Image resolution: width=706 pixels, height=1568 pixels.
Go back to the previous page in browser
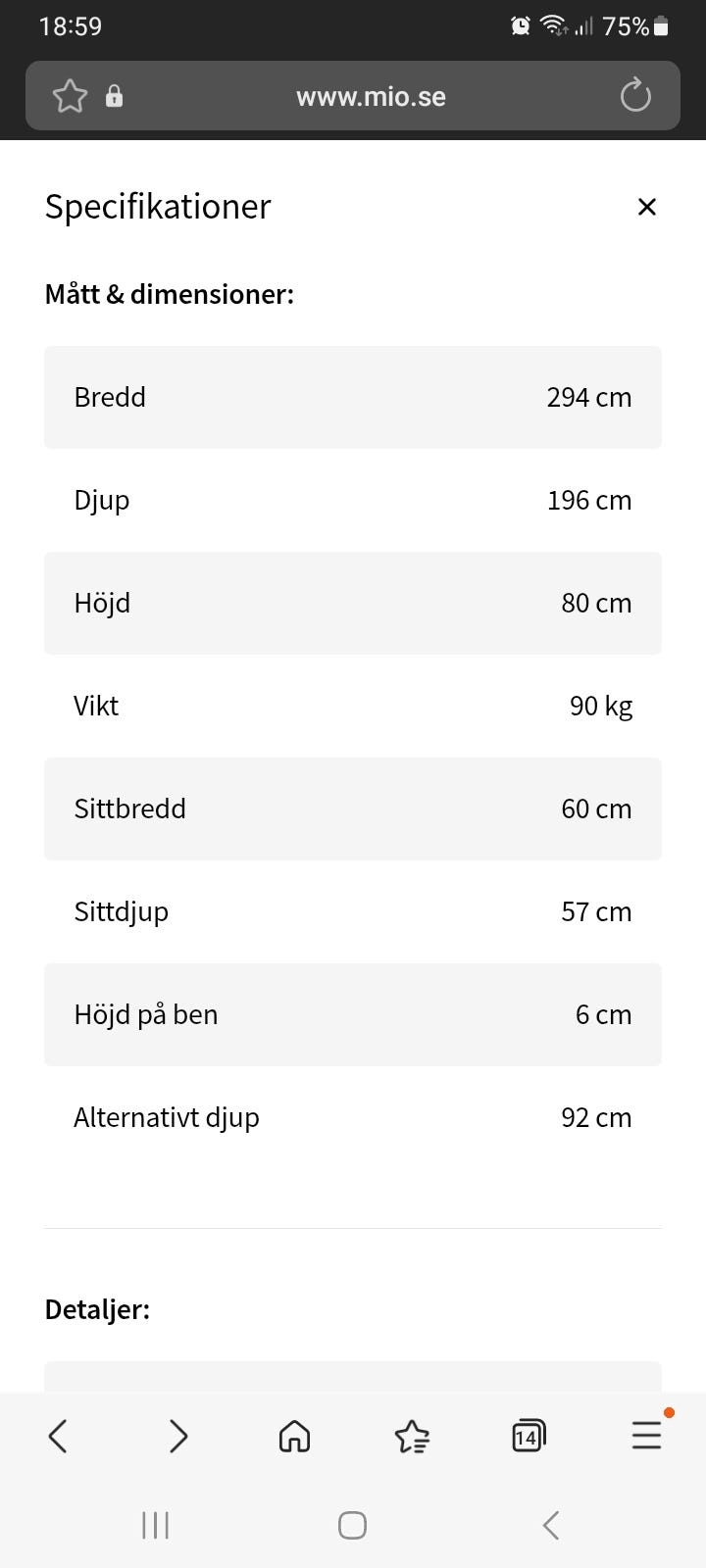[x=58, y=1437]
